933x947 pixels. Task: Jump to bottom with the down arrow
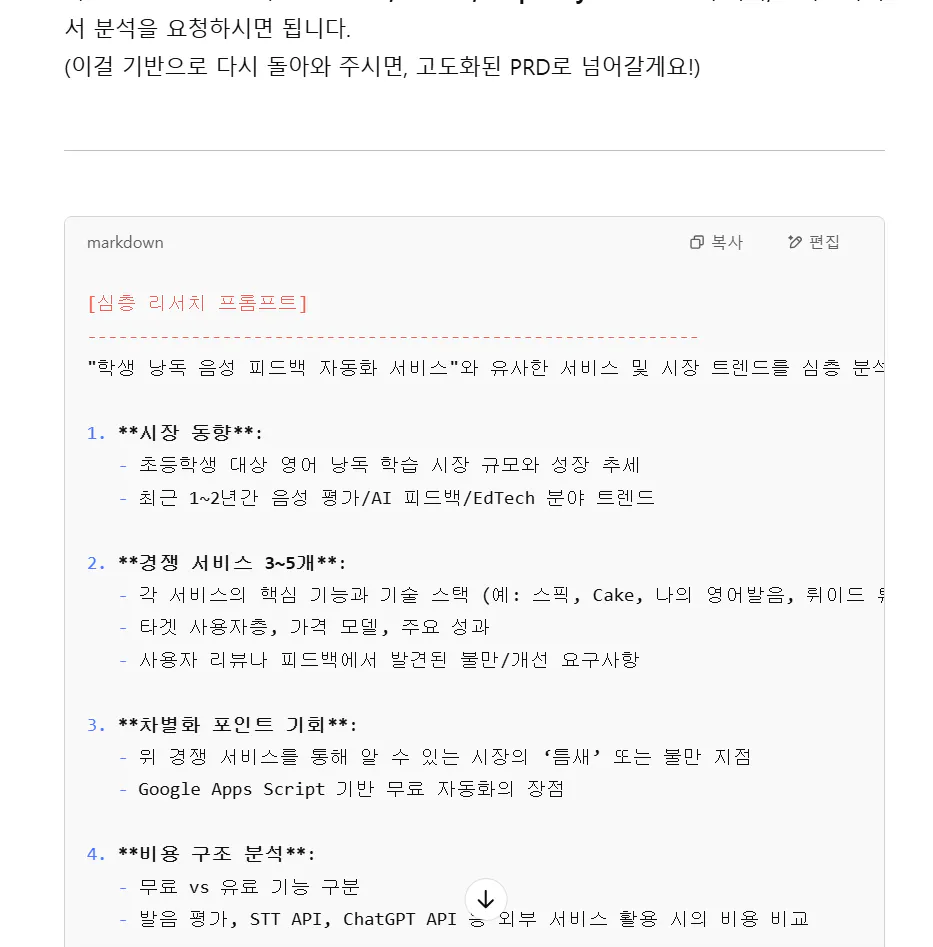point(486,899)
